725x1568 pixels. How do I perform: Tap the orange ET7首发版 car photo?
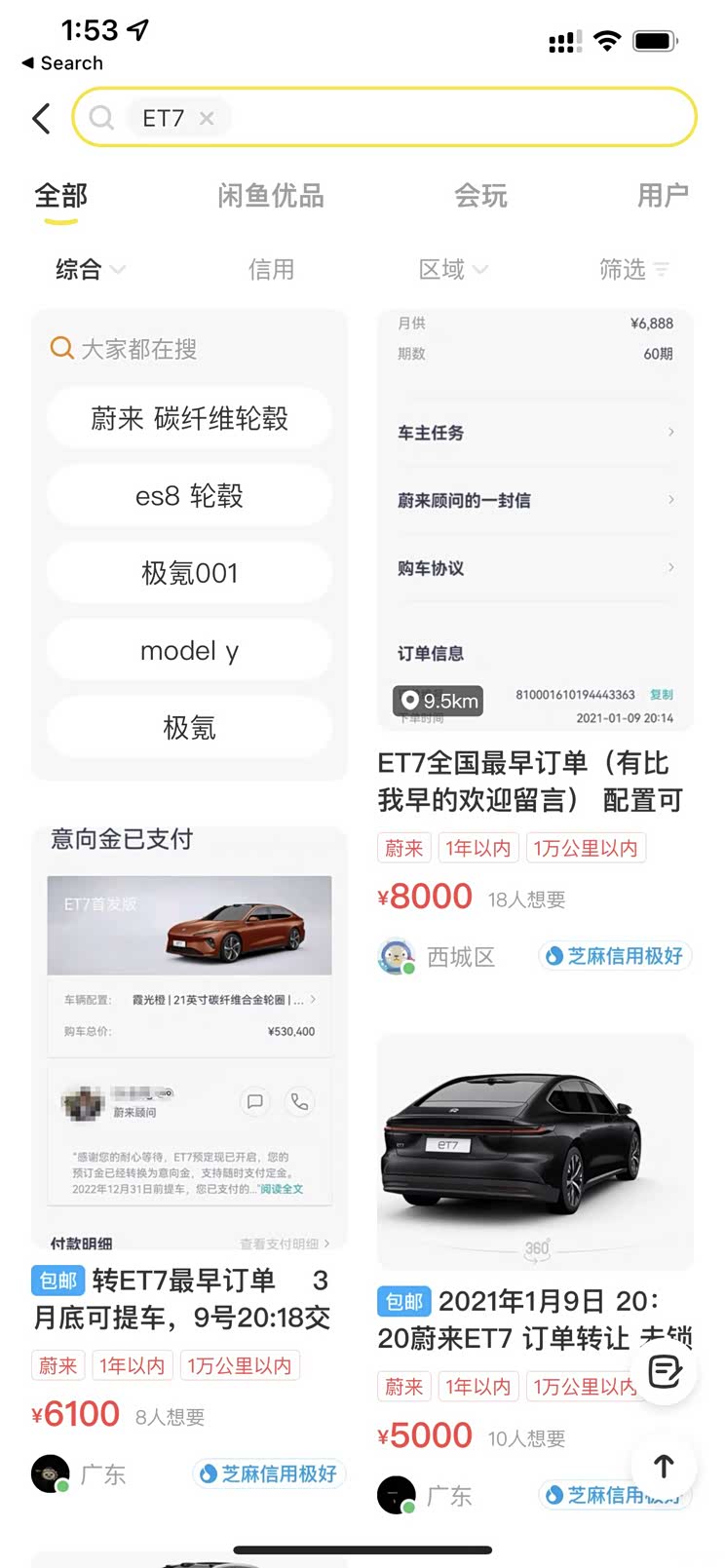coord(189,927)
